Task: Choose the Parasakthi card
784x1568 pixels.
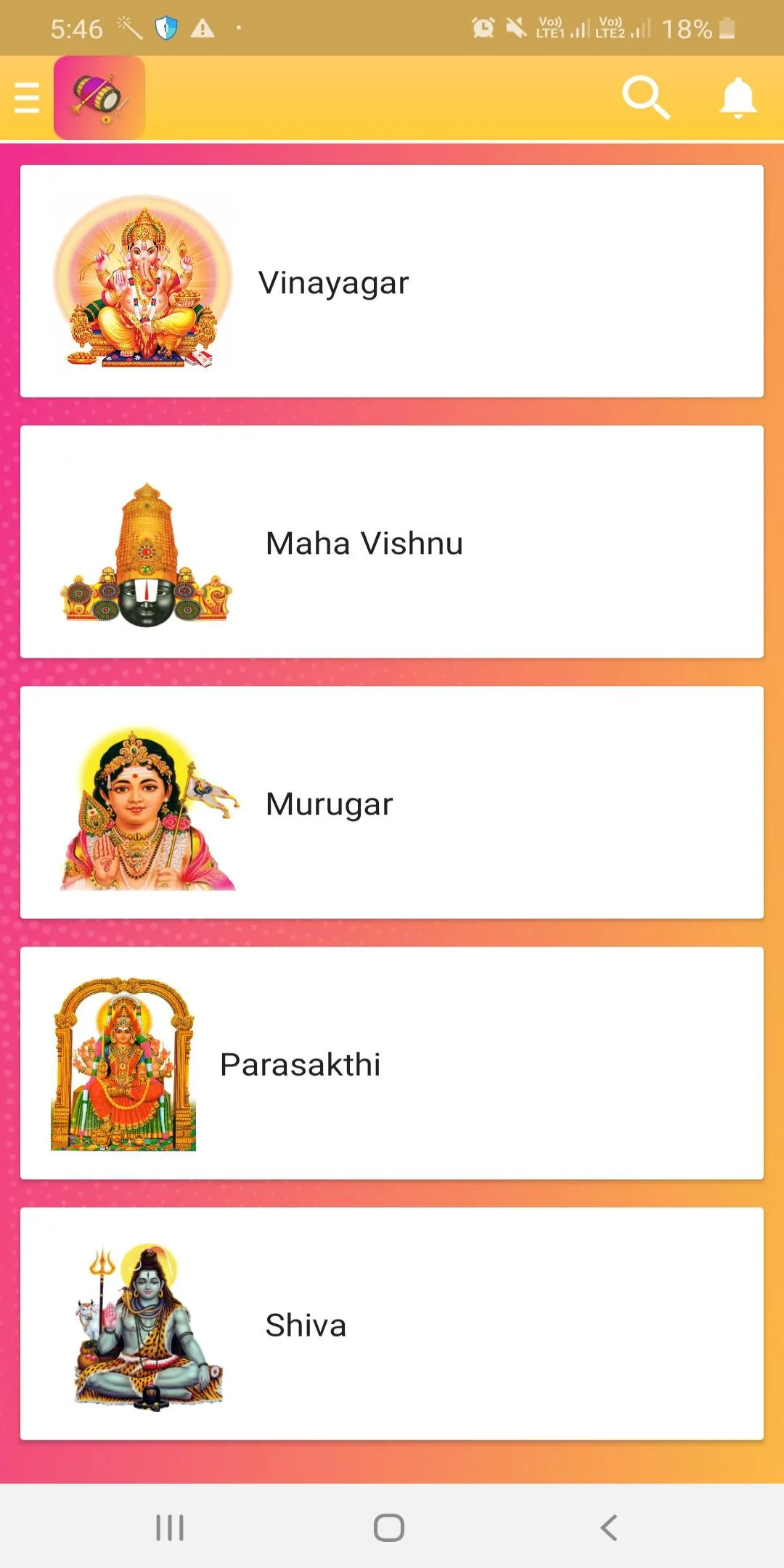Action: 392,1063
